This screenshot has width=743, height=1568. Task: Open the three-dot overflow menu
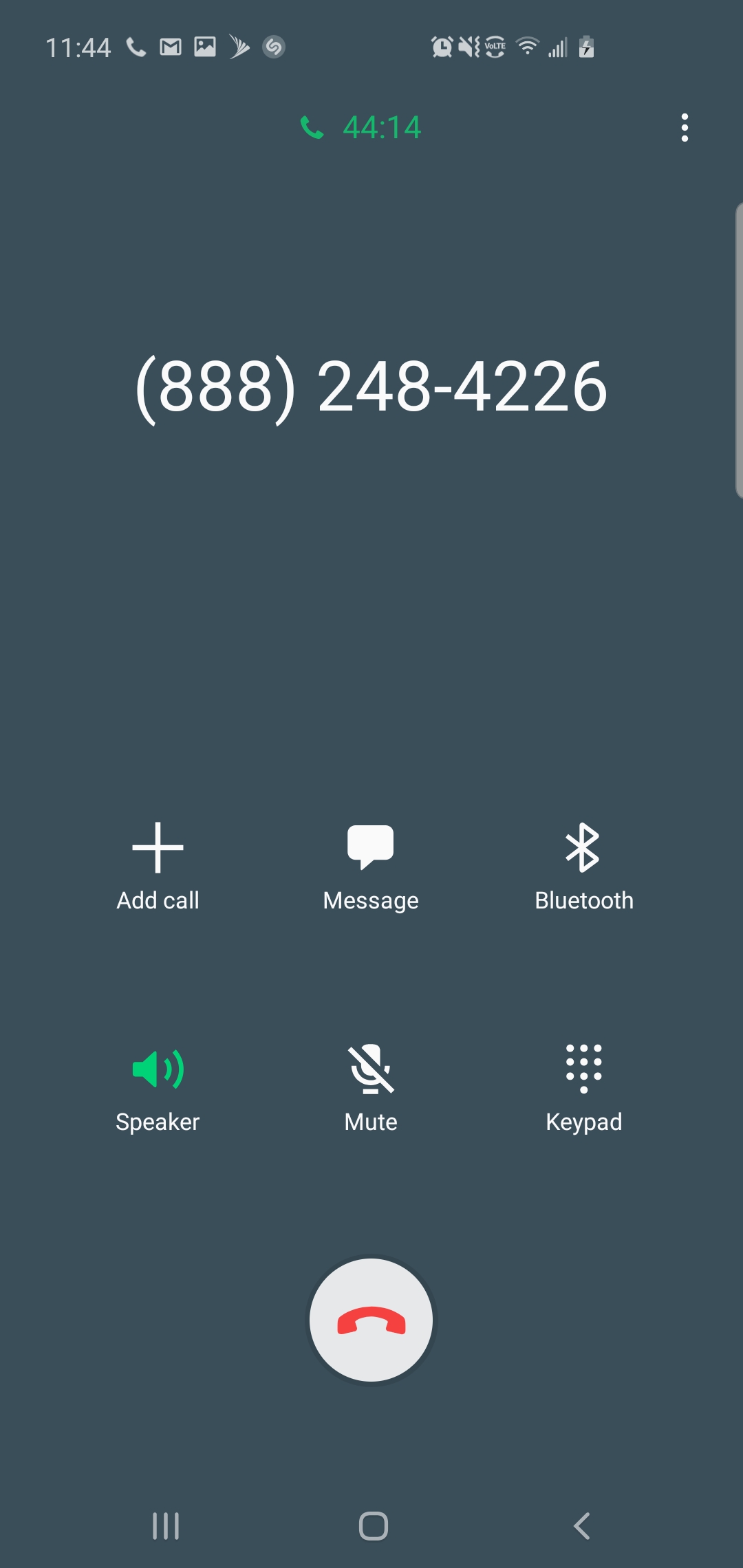point(685,128)
